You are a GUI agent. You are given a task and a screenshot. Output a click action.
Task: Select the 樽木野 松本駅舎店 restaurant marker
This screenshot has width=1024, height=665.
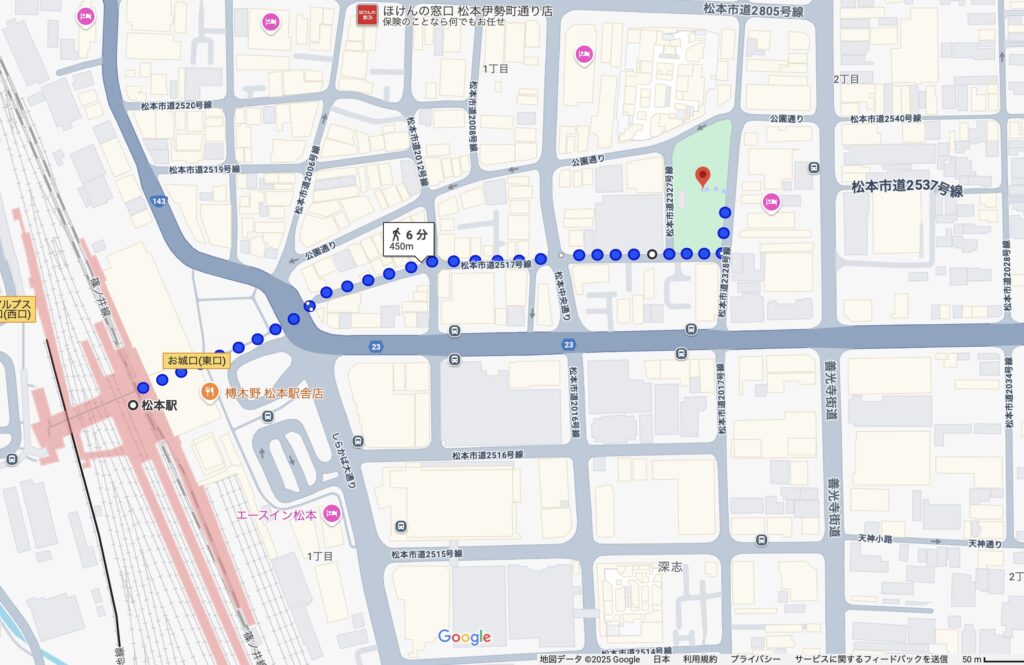click(211, 392)
